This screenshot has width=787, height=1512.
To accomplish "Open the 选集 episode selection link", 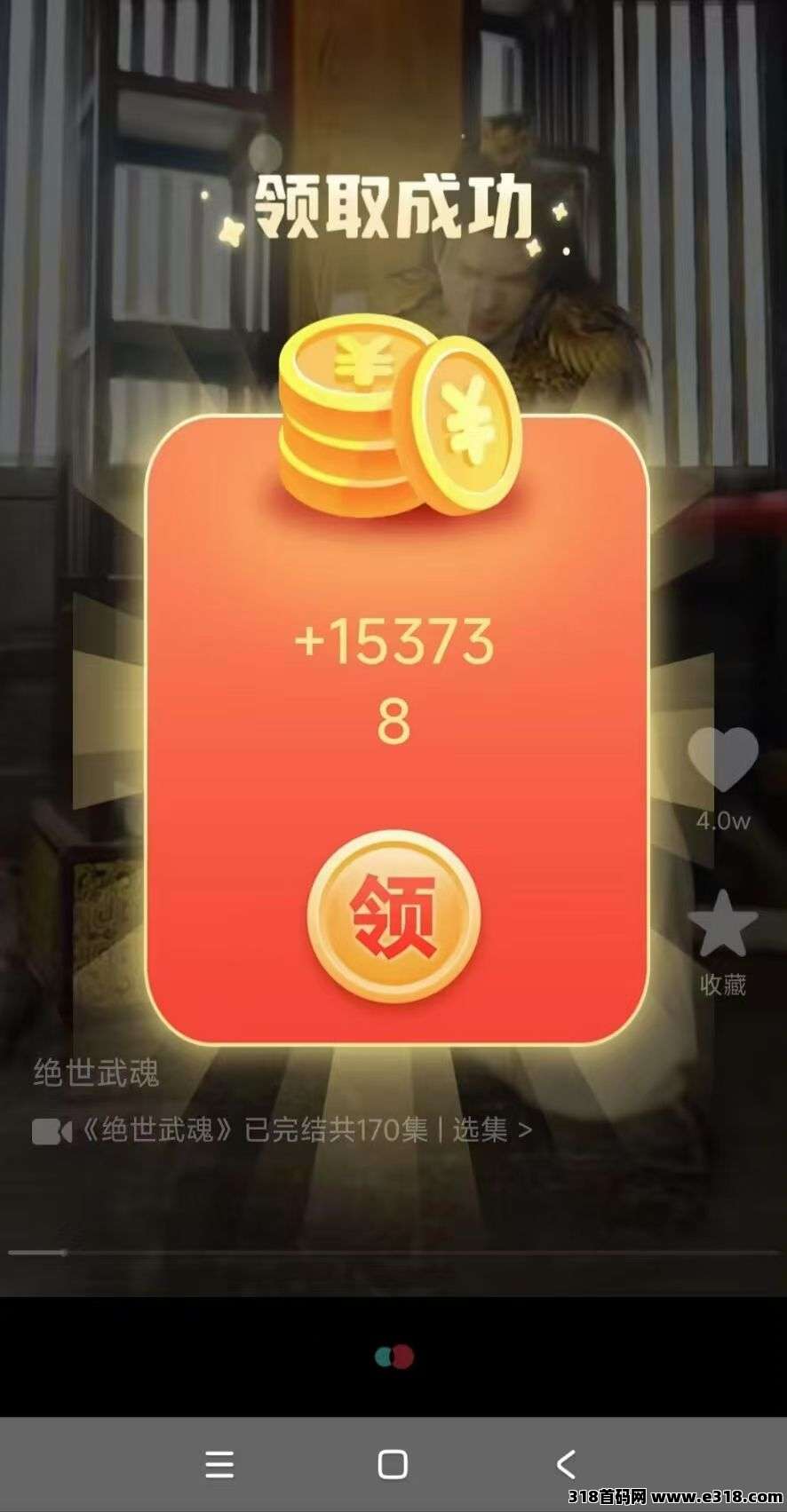I will click(491, 1130).
